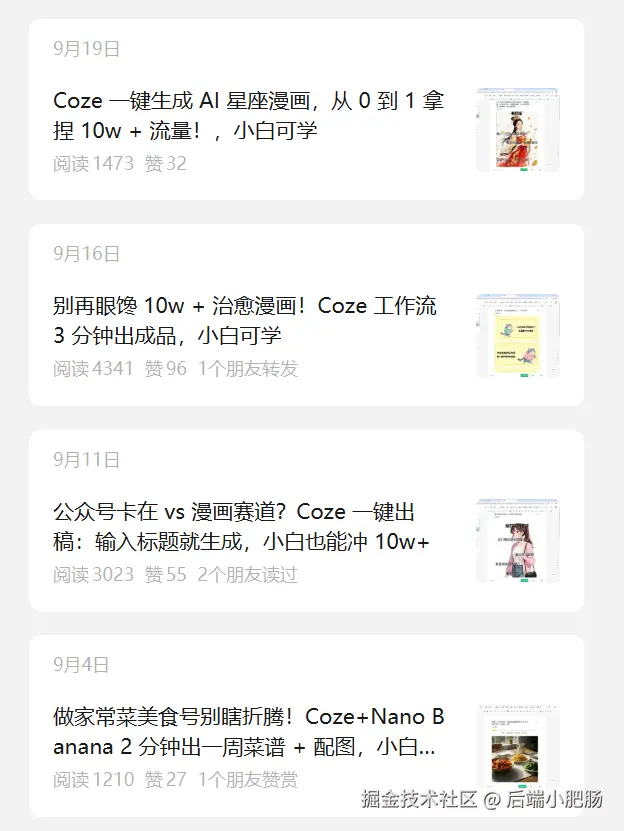Open the 家常菜美食号 Nano Banana article

click(x=249, y=731)
